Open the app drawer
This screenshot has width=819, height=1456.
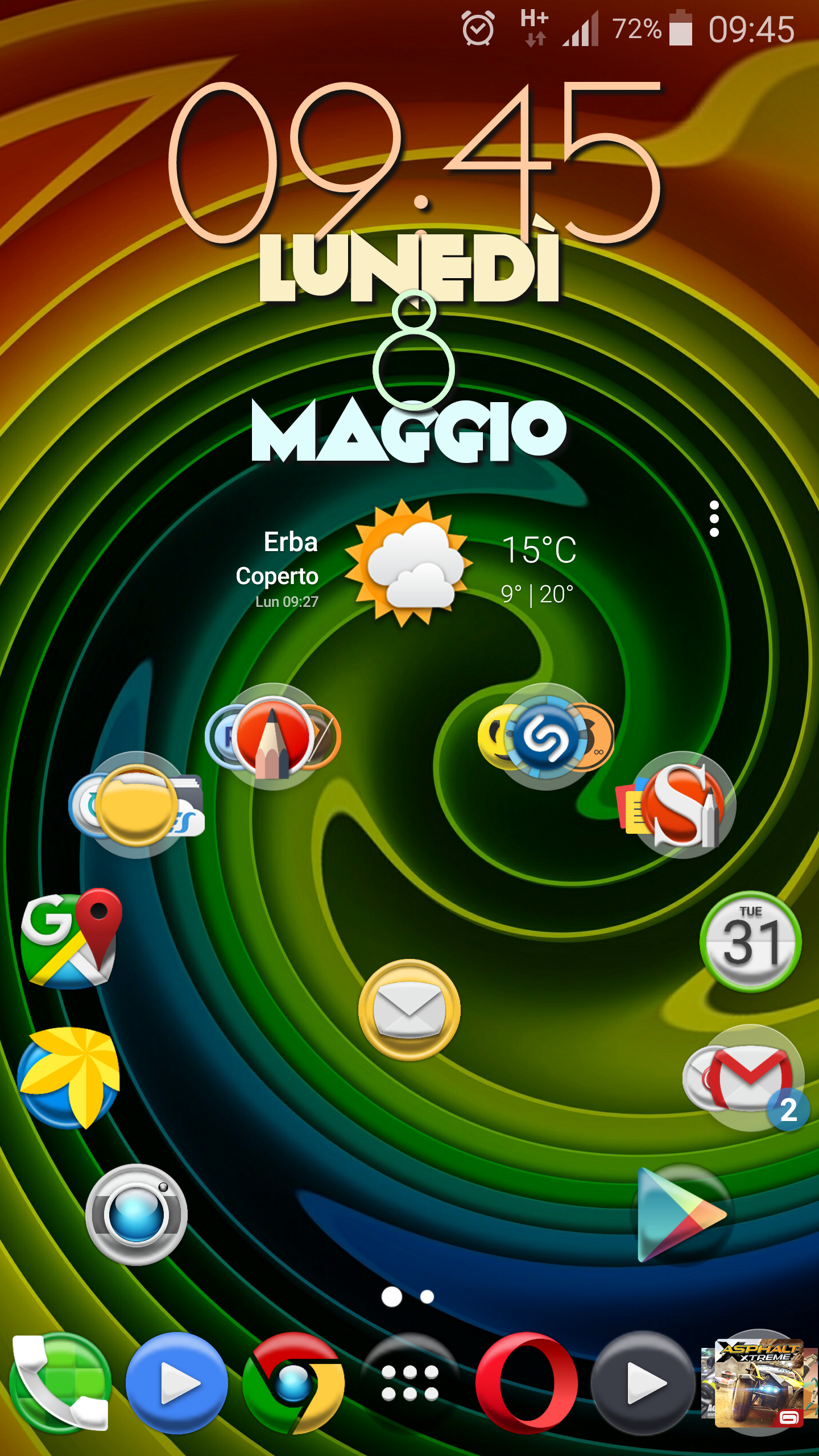click(x=409, y=1383)
